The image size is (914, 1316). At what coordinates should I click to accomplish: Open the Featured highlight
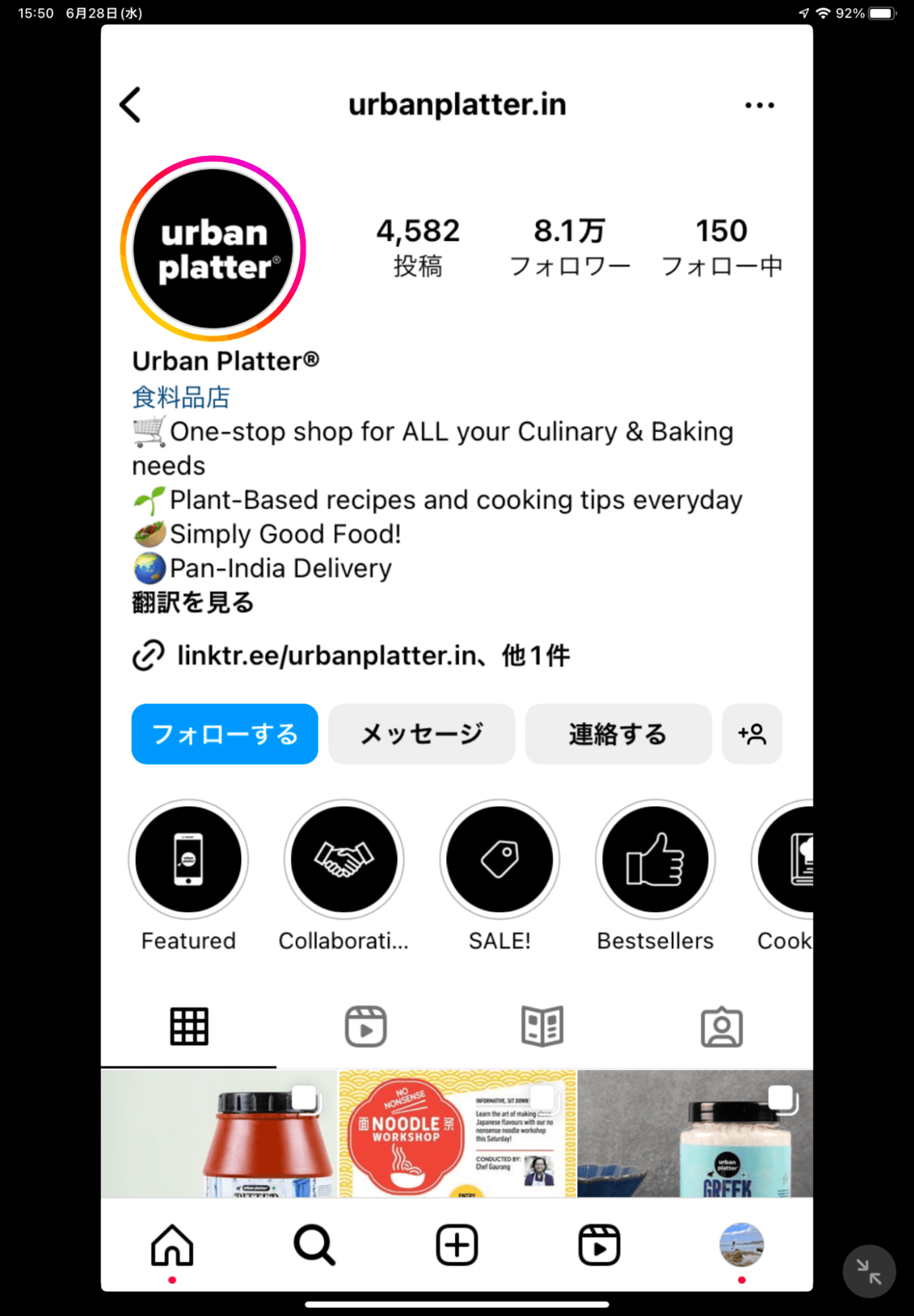(189, 859)
